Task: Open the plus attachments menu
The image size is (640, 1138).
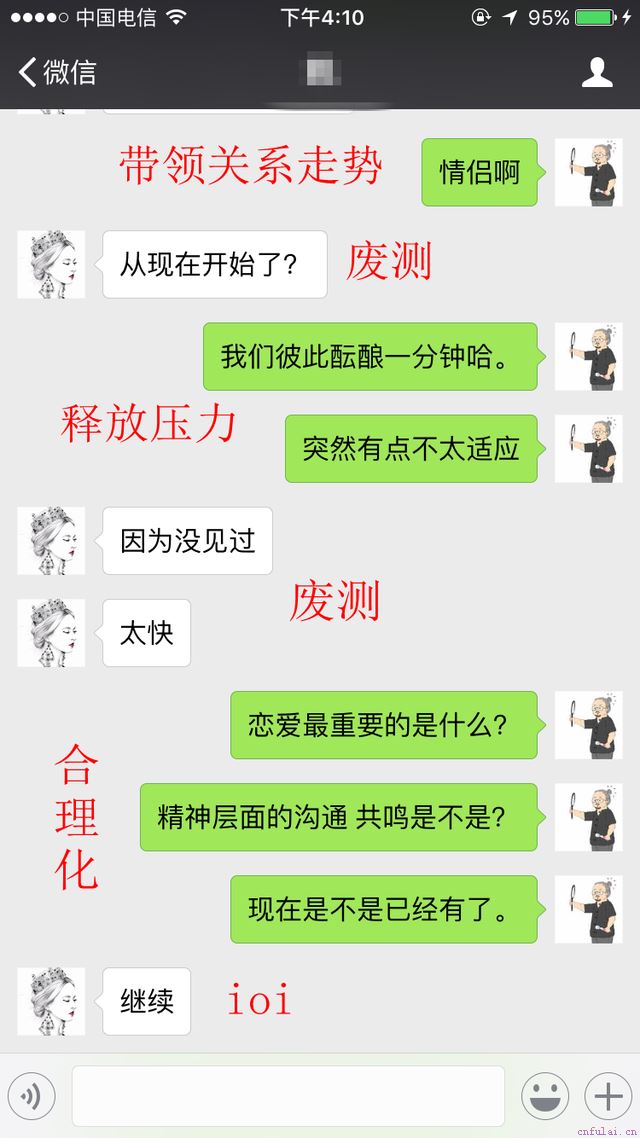Action: [x=607, y=1097]
